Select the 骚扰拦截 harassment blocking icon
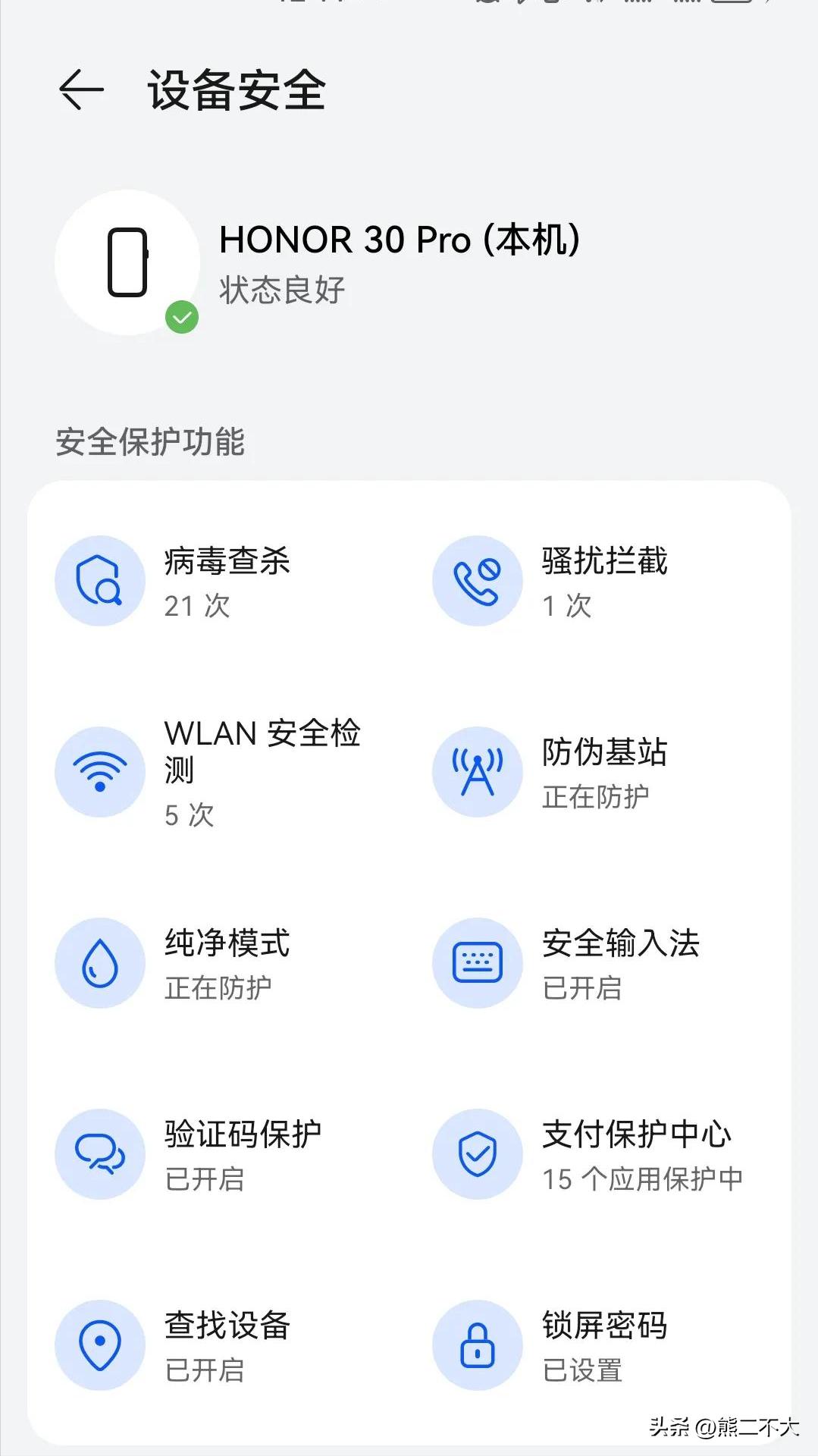The image size is (818, 1456). click(x=477, y=580)
